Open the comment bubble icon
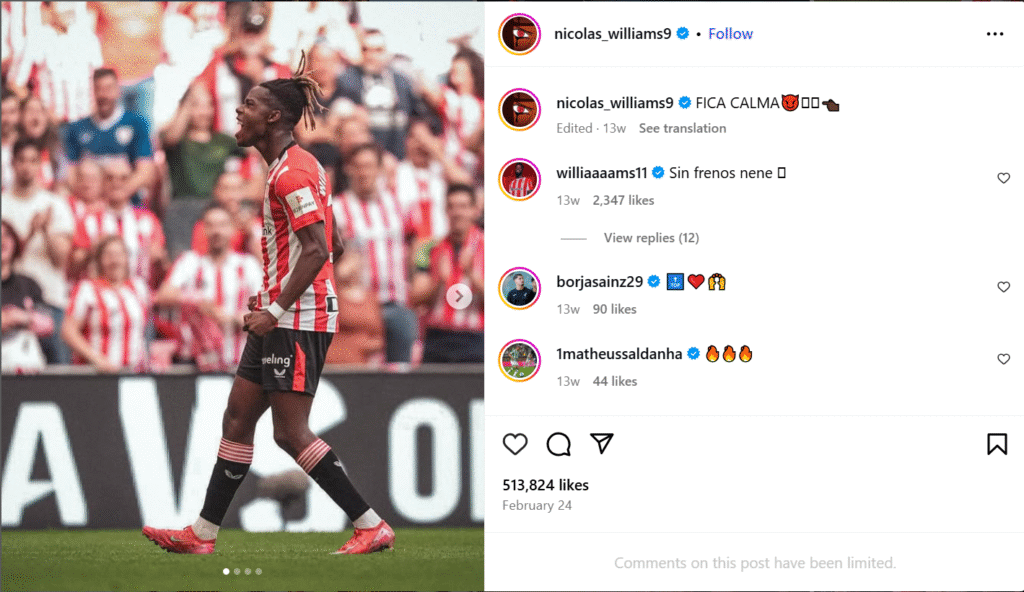This screenshot has width=1024, height=592. [x=558, y=444]
